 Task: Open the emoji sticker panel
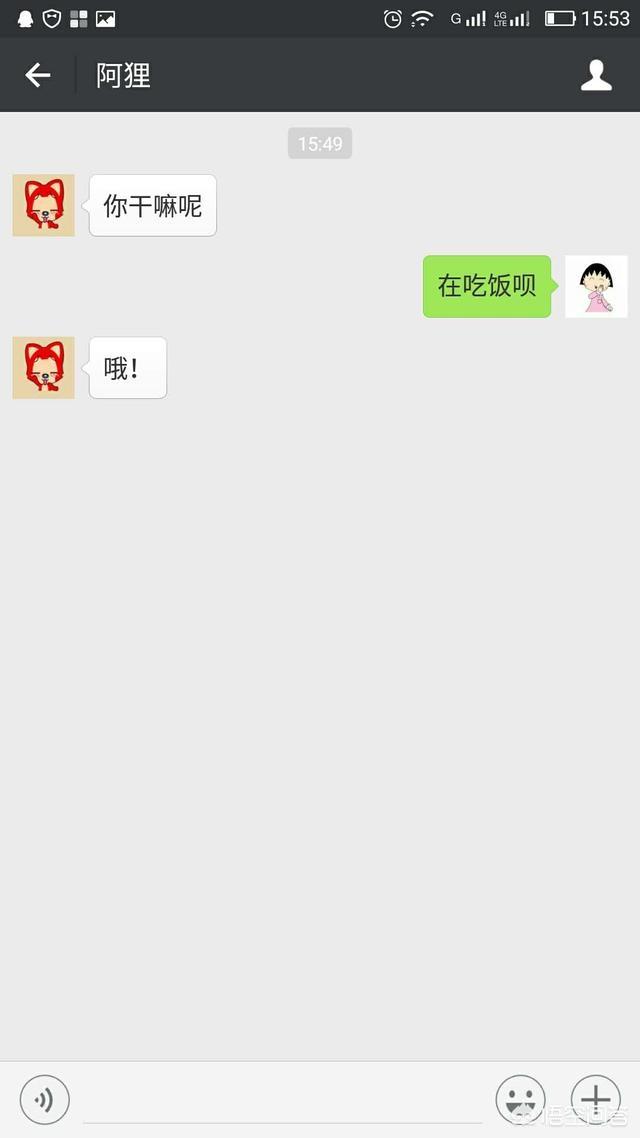[x=520, y=1100]
